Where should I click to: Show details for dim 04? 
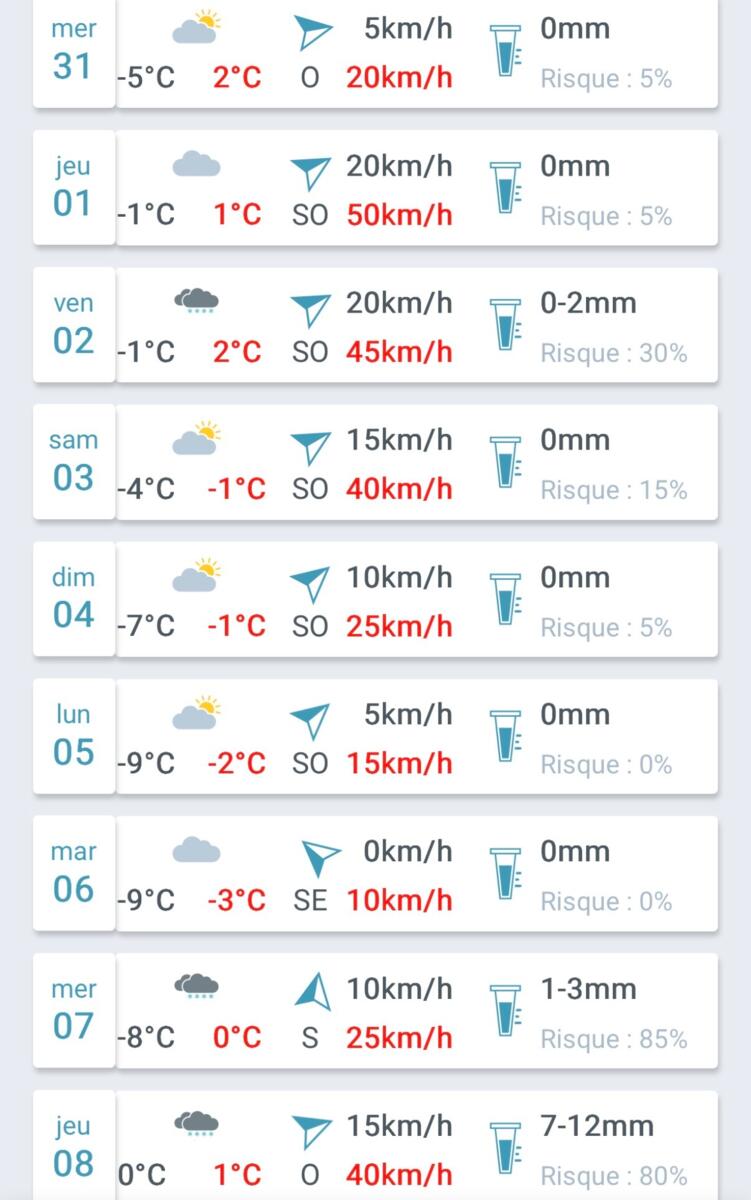tap(375, 600)
